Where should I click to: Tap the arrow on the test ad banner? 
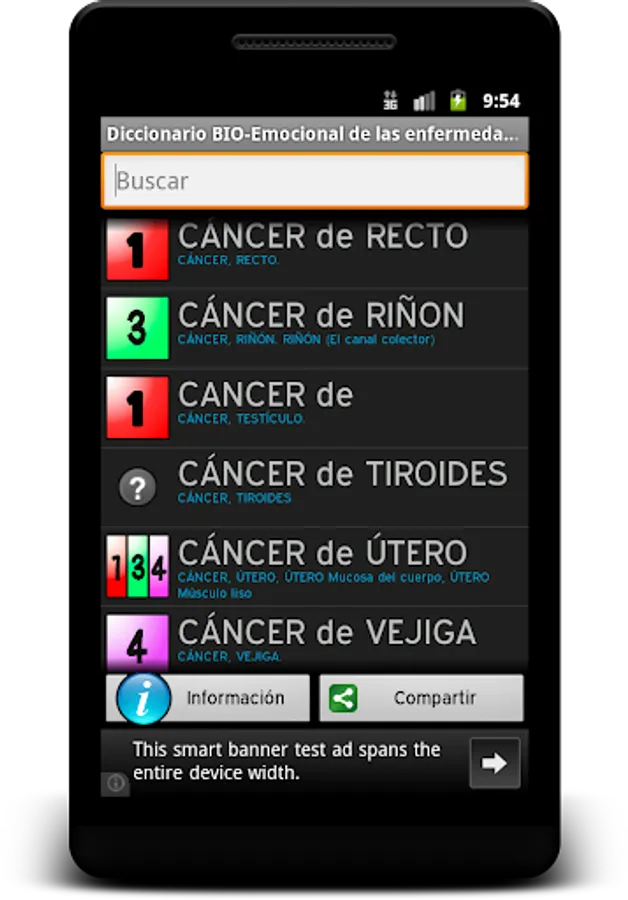pos(495,763)
